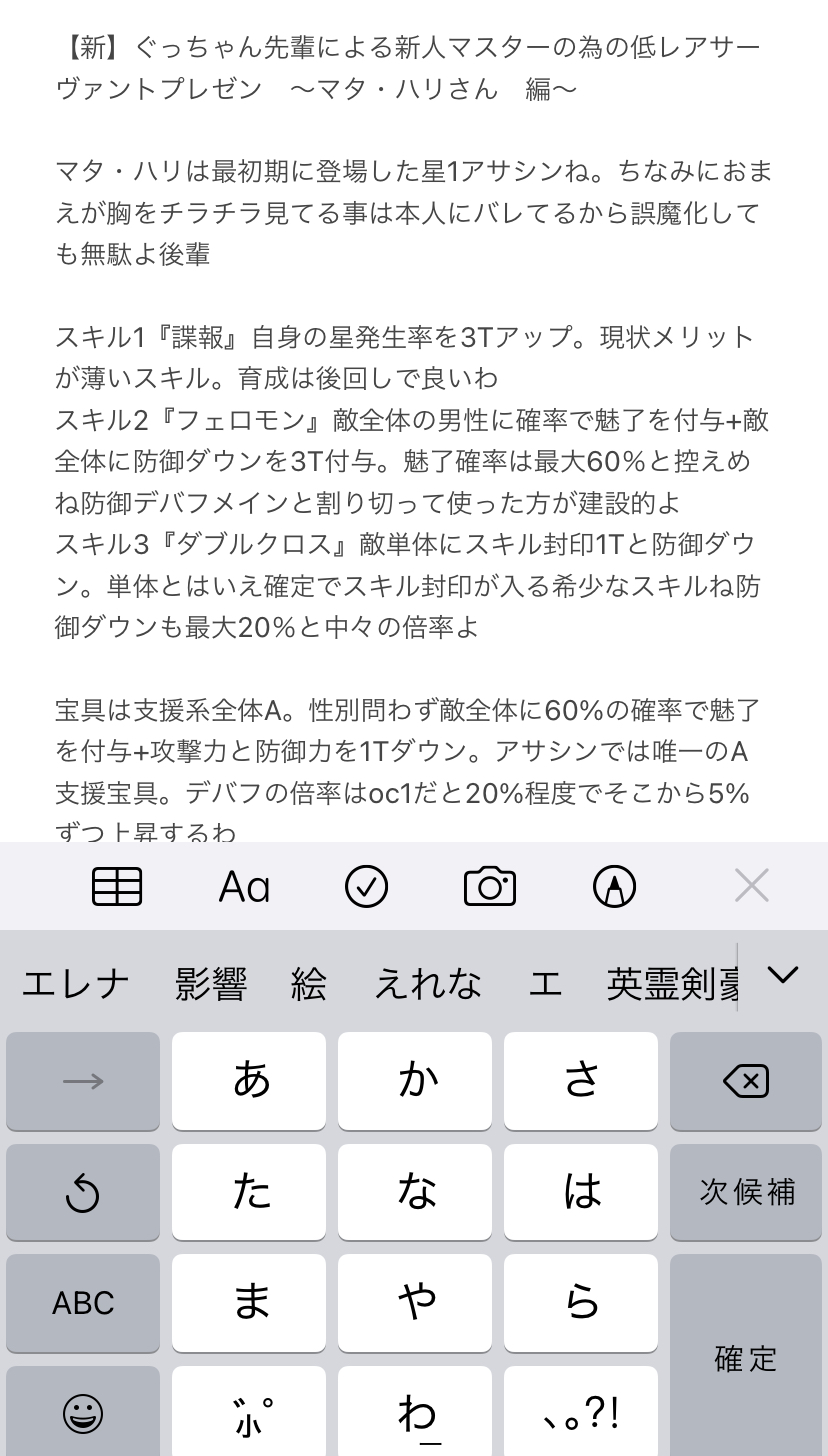Tap the あ kana key

coord(249,1081)
